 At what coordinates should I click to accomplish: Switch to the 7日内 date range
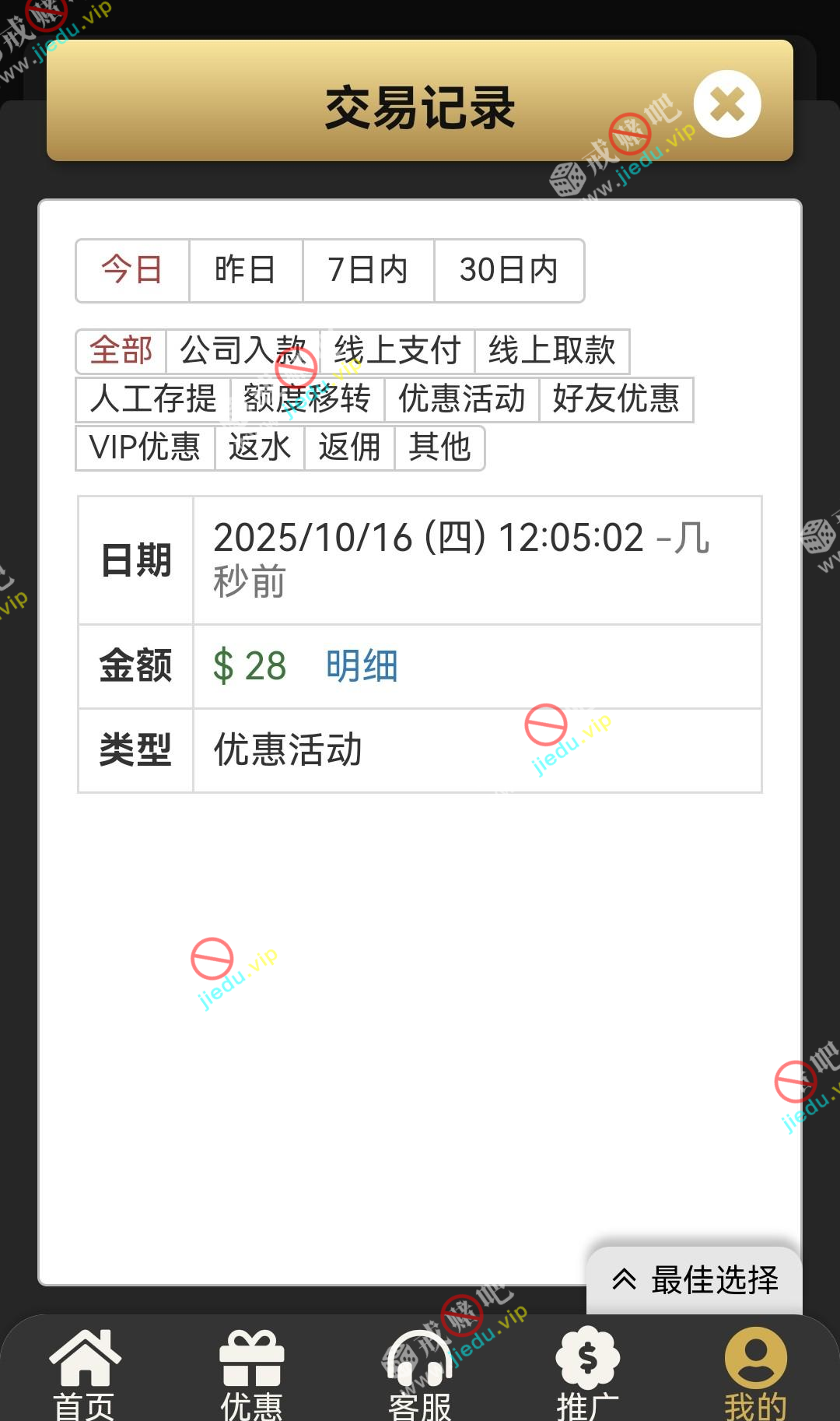coord(368,270)
